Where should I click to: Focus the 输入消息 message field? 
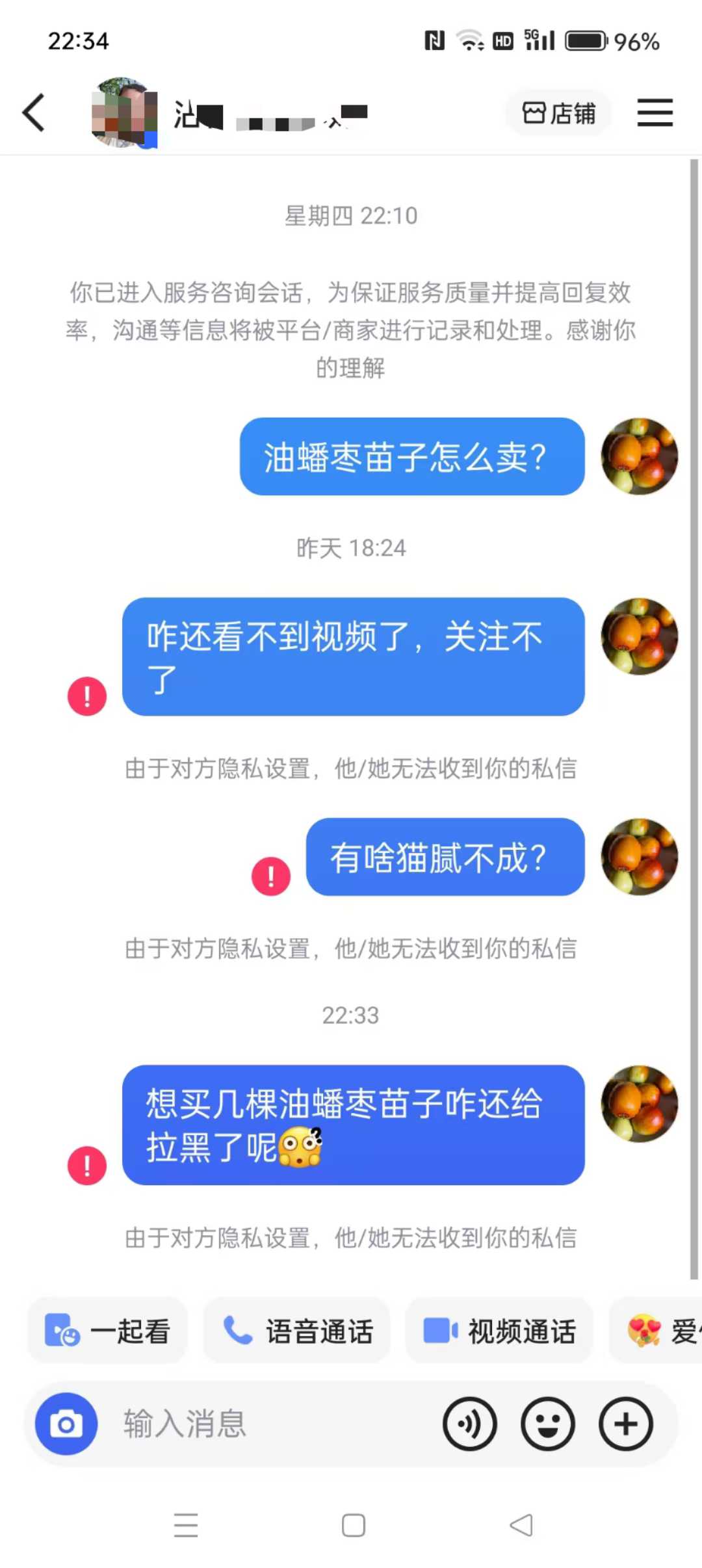point(273,1424)
